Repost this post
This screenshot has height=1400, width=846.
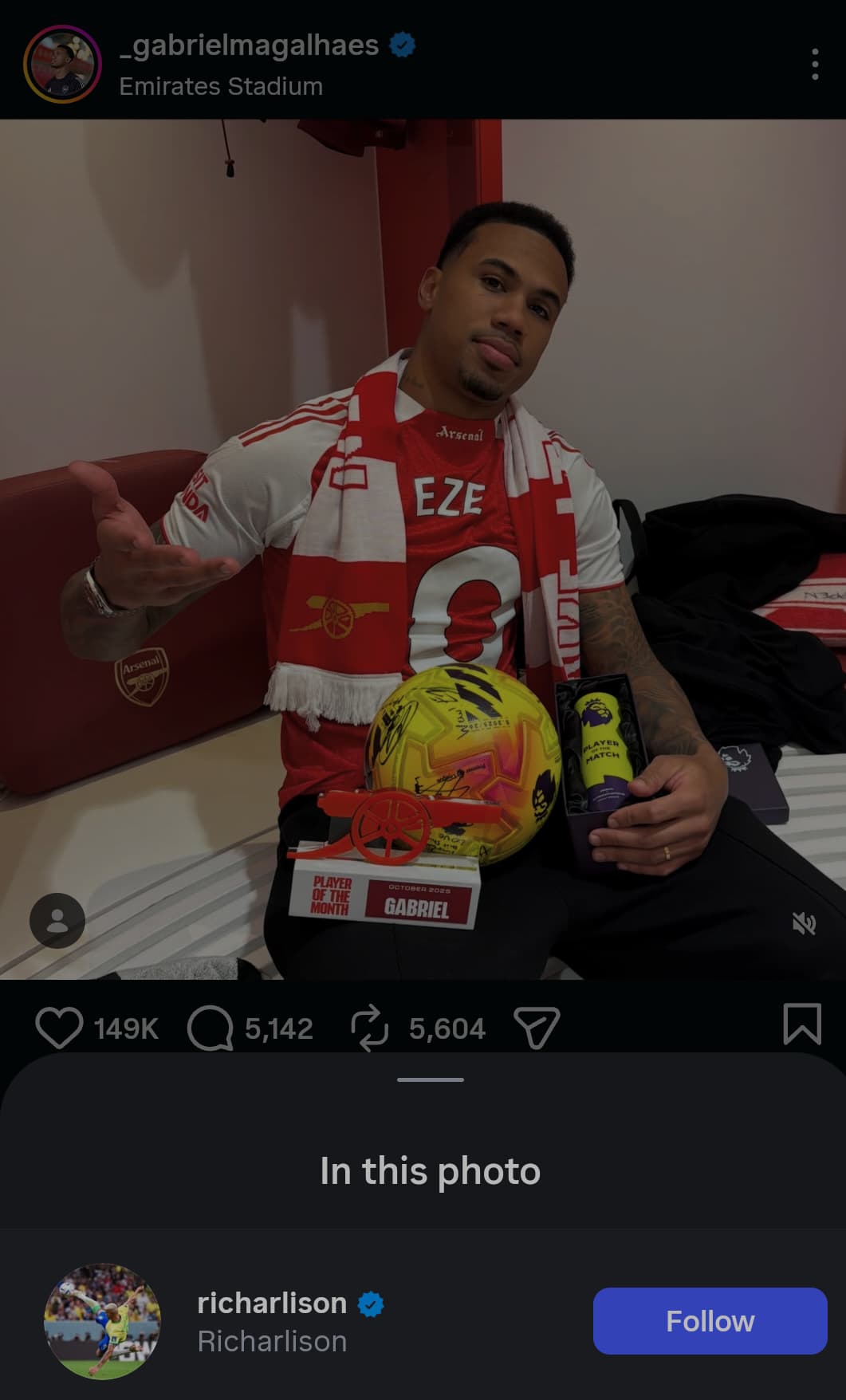(x=370, y=1028)
